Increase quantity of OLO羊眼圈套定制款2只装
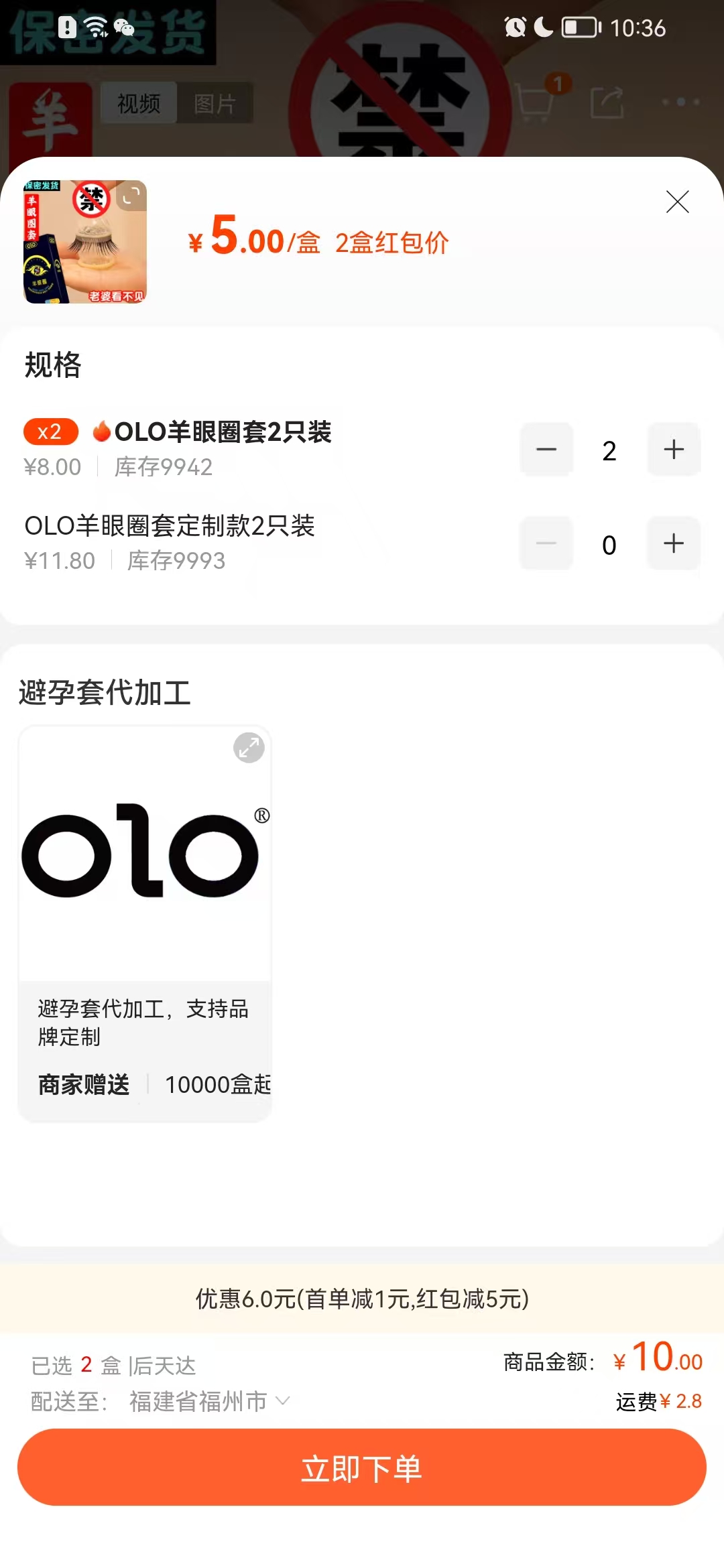The width and height of the screenshot is (724, 1568). pyautogui.click(x=673, y=543)
